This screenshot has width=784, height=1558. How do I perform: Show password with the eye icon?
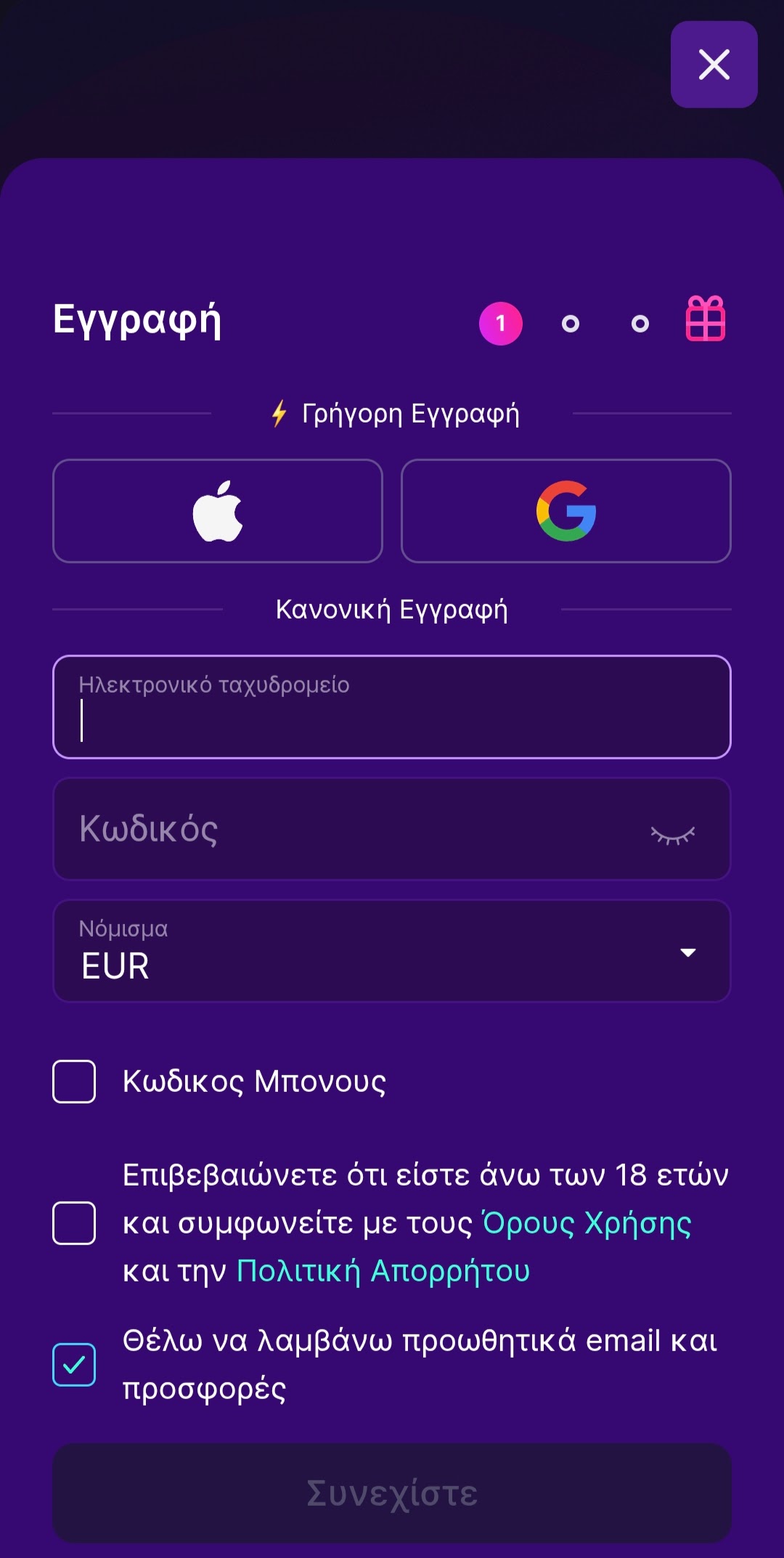click(x=673, y=835)
